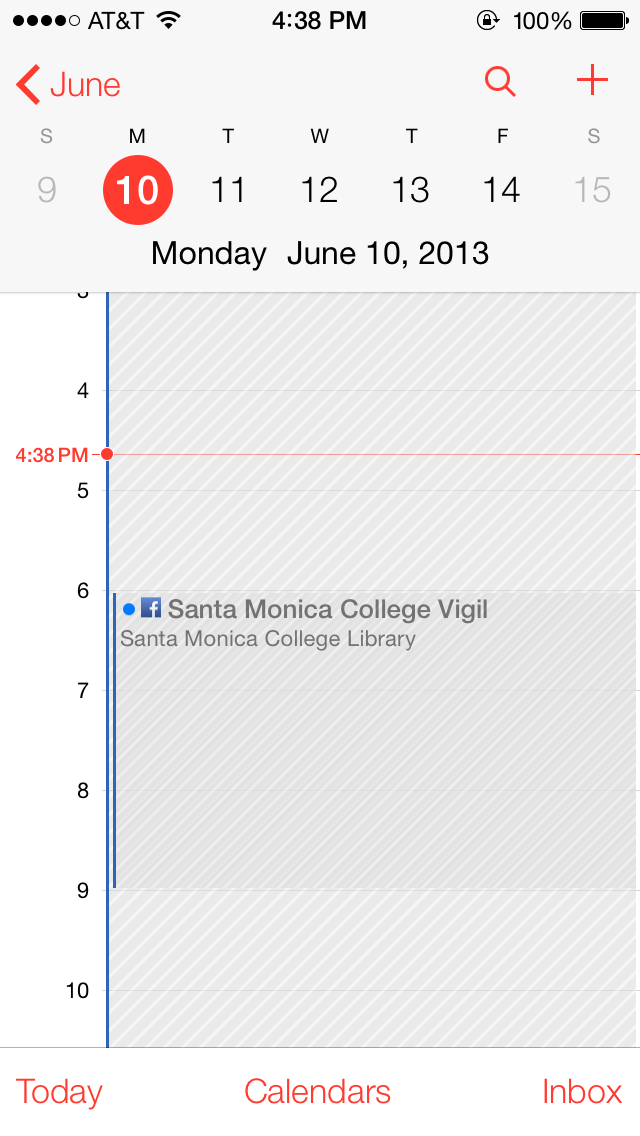Go back to the June month view
Screen dimensions: 640x1136
pos(68,85)
